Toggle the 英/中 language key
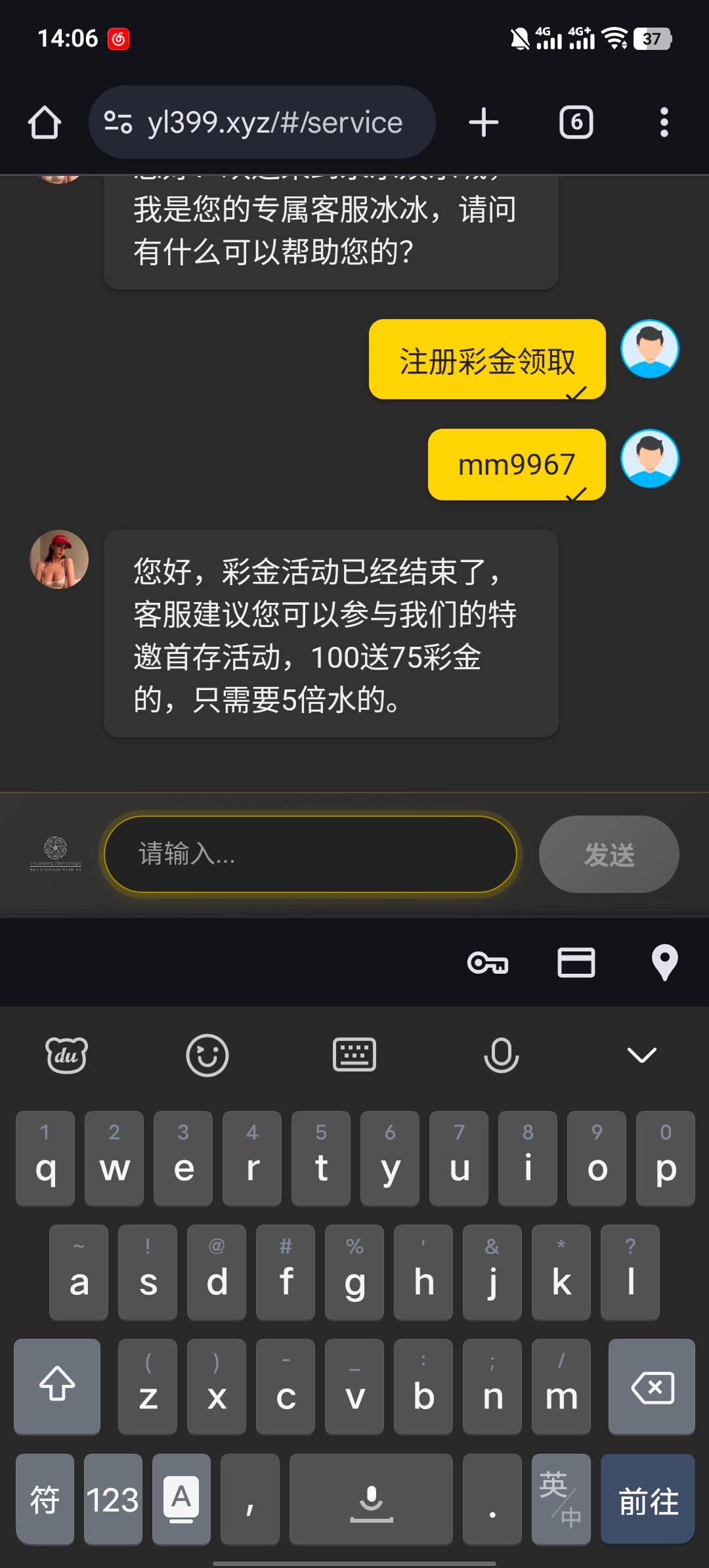The width and height of the screenshot is (709, 1568). pos(561,1500)
